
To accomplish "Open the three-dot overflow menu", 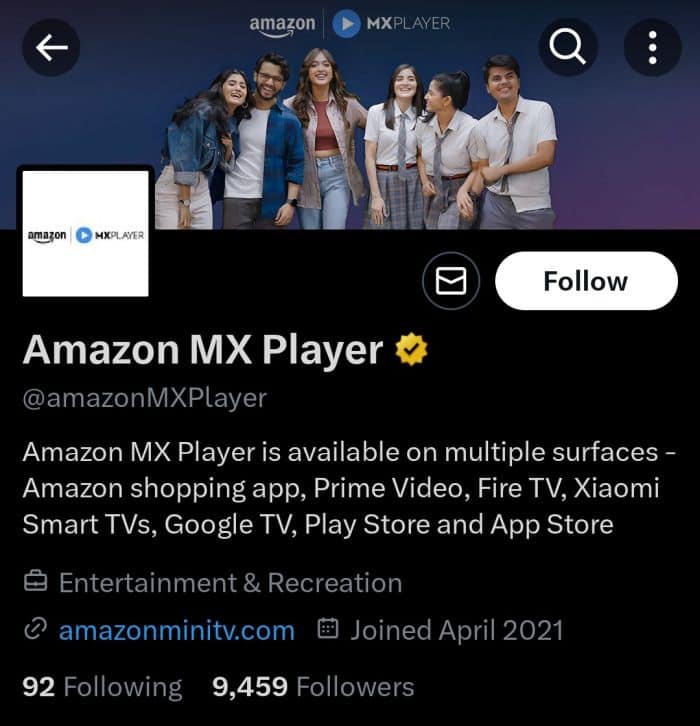I will tap(652, 47).
